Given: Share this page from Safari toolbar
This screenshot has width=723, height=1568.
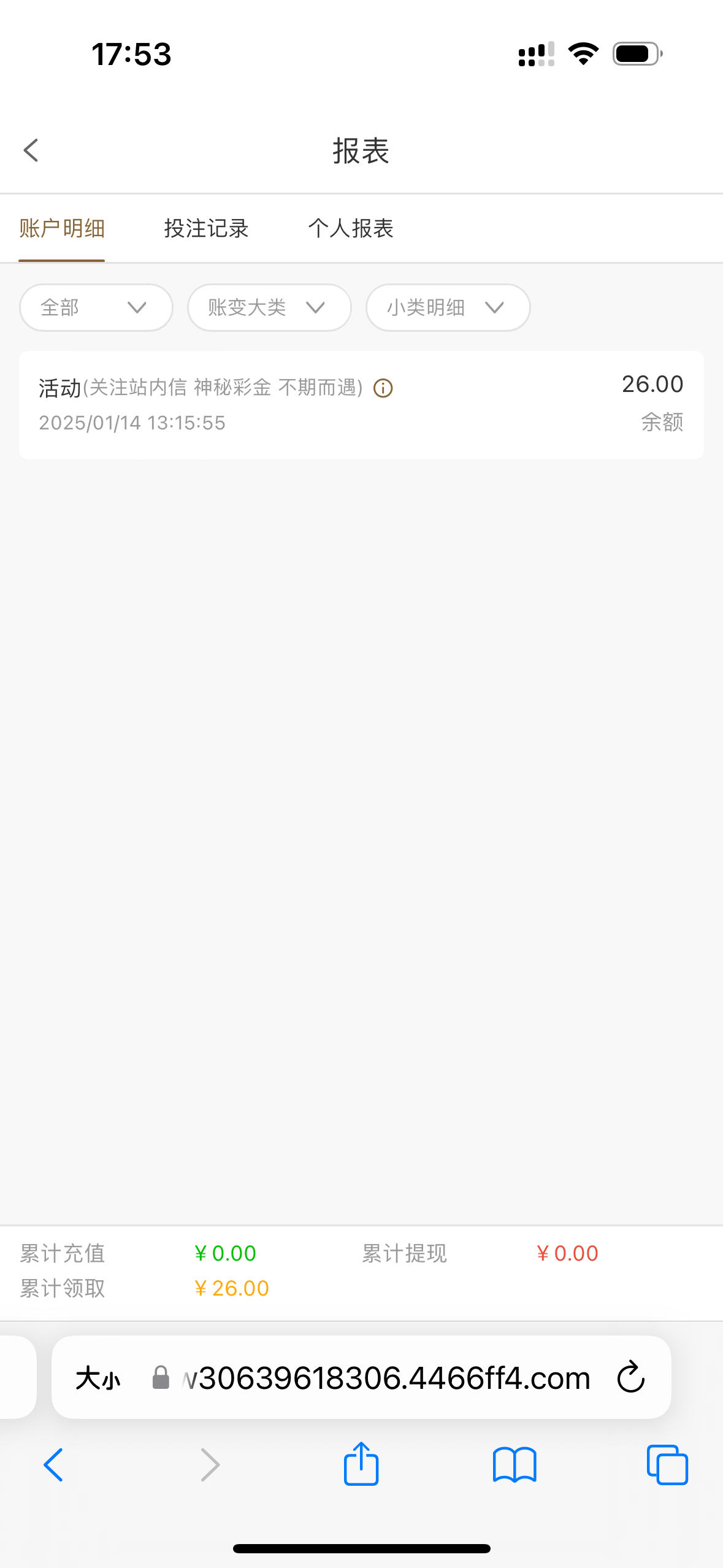Looking at the screenshot, I should click(361, 1465).
